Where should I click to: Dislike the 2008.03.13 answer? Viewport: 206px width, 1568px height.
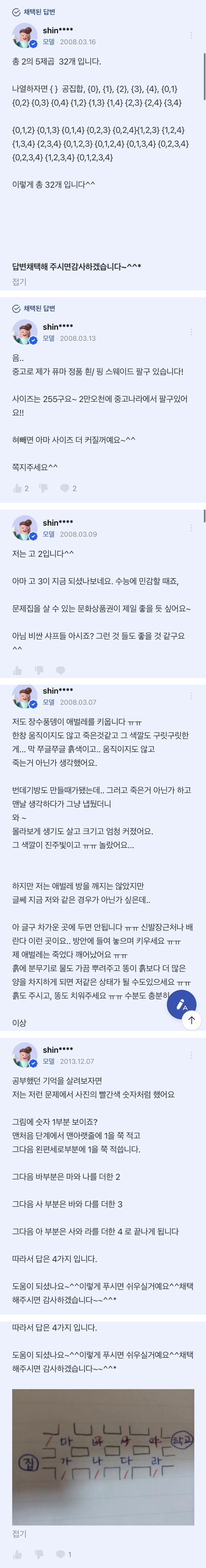[43, 488]
